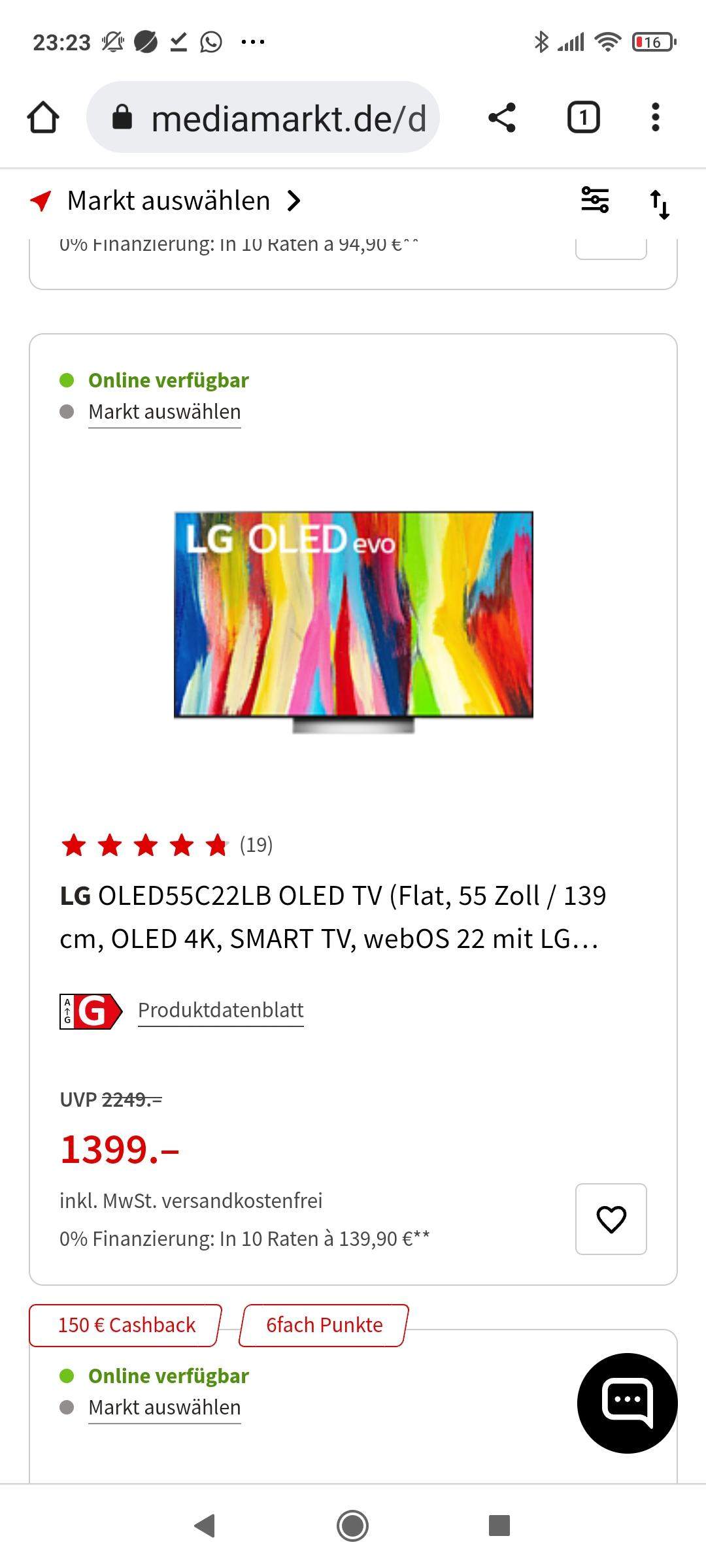The height and width of the screenshot is (1568, 706).
Task: Share this page
Action: (x=502, y=118)
